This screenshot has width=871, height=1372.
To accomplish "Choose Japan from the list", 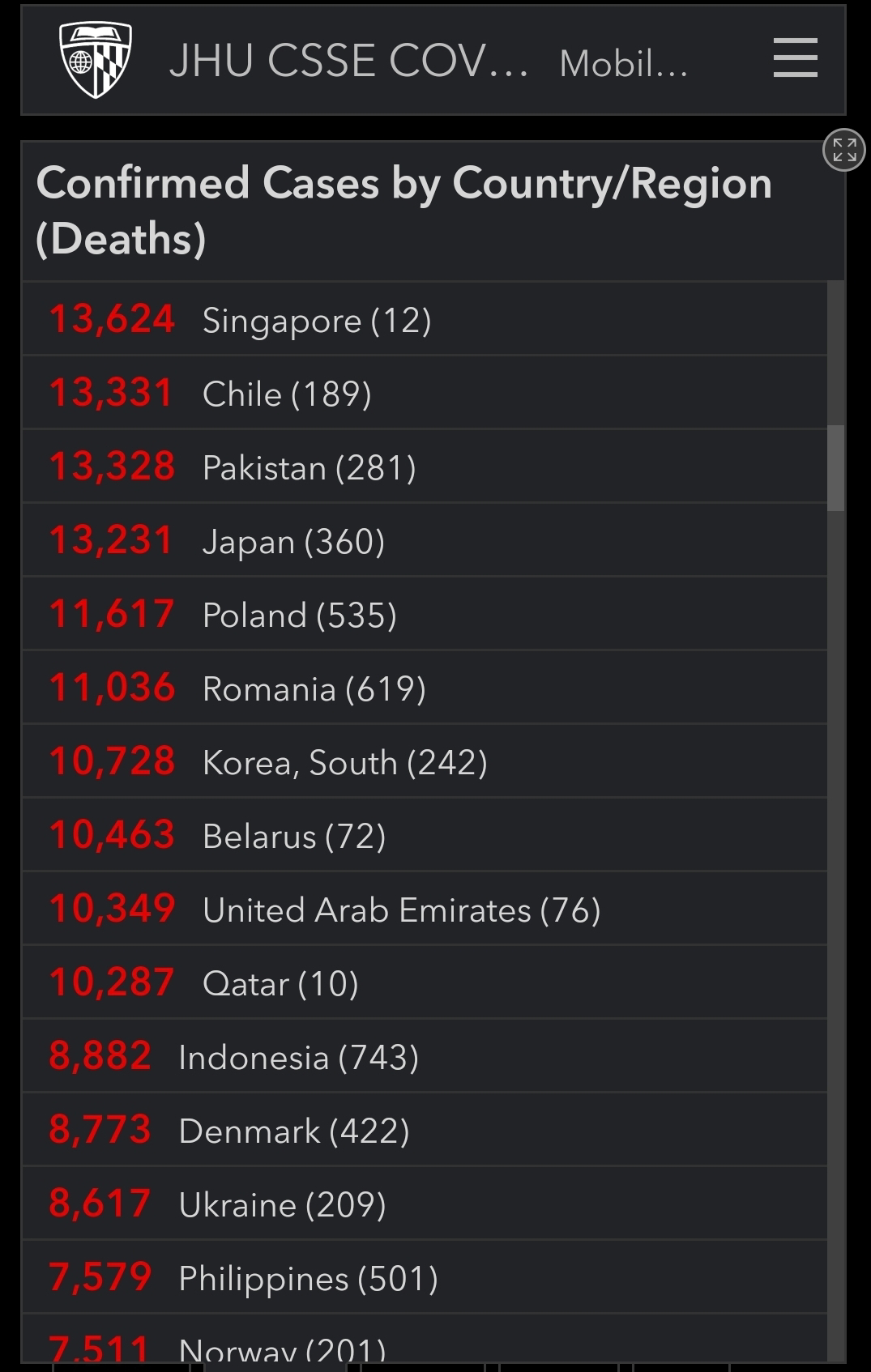I will pyautogui.click(x=425, y=540).
